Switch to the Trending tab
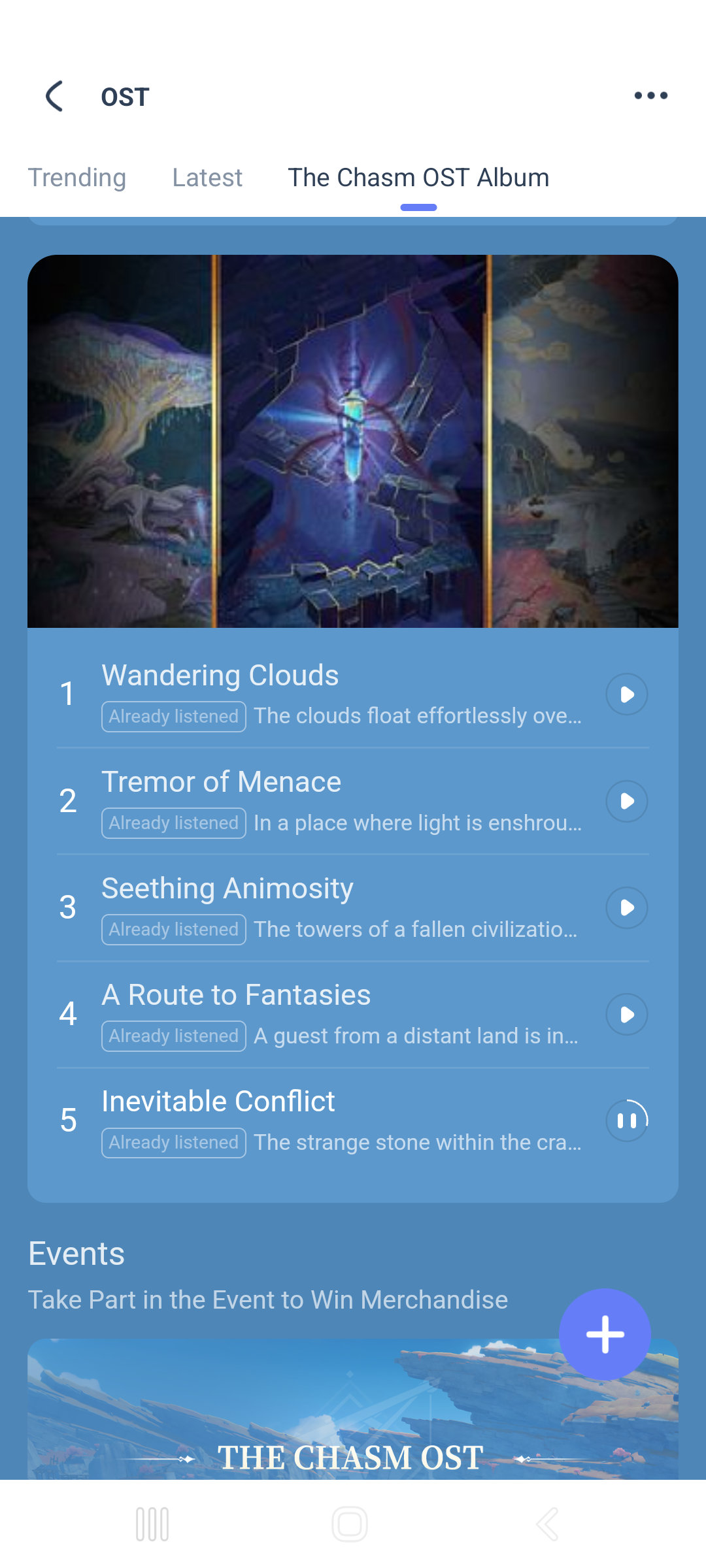Viewport: 706px width, 1568px height. [77, 178]
